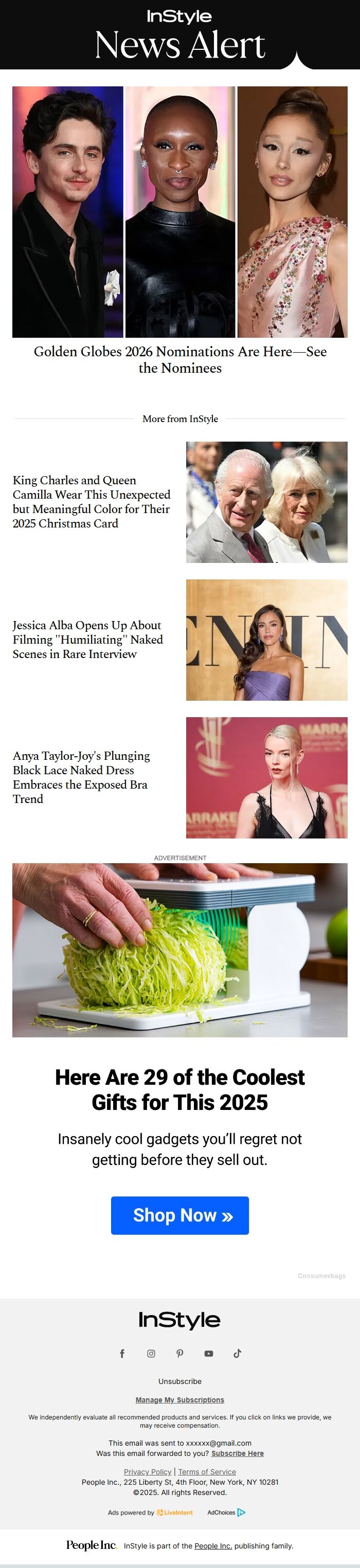Open InStyle's YouTube channel
This screenshot has height=1568, width=360.
tap(208, 1353)
